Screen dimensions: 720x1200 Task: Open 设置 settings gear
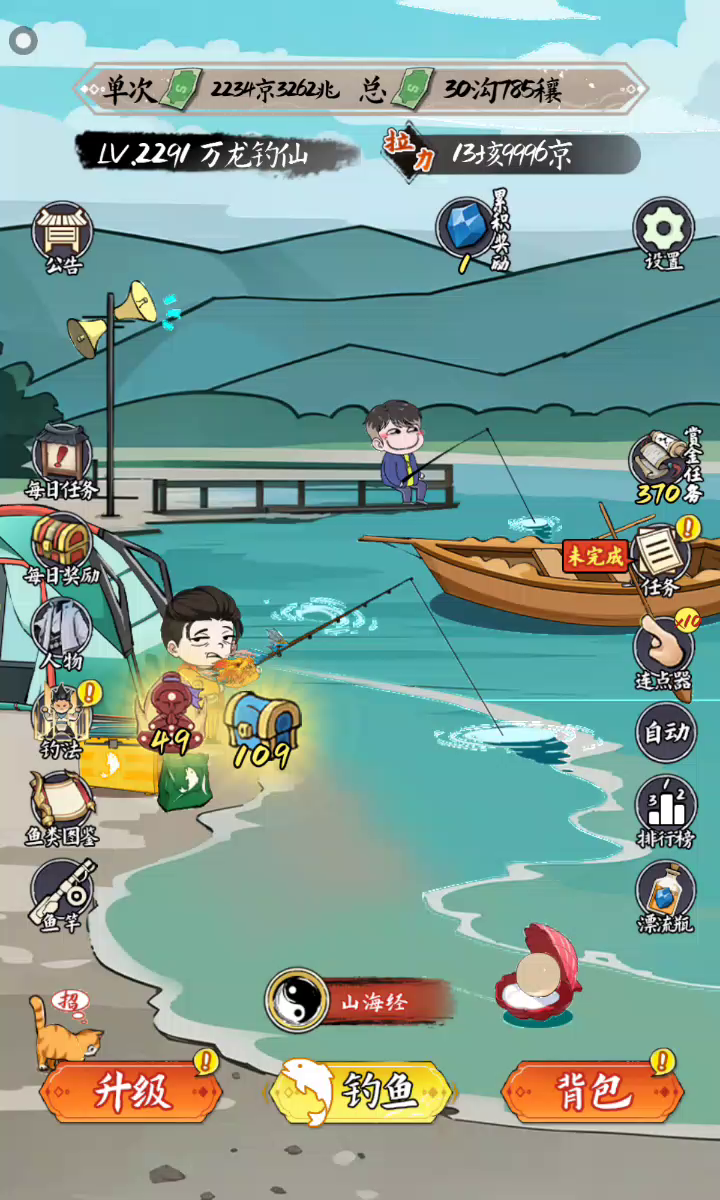pyautogui.click(x=664, y=230)
